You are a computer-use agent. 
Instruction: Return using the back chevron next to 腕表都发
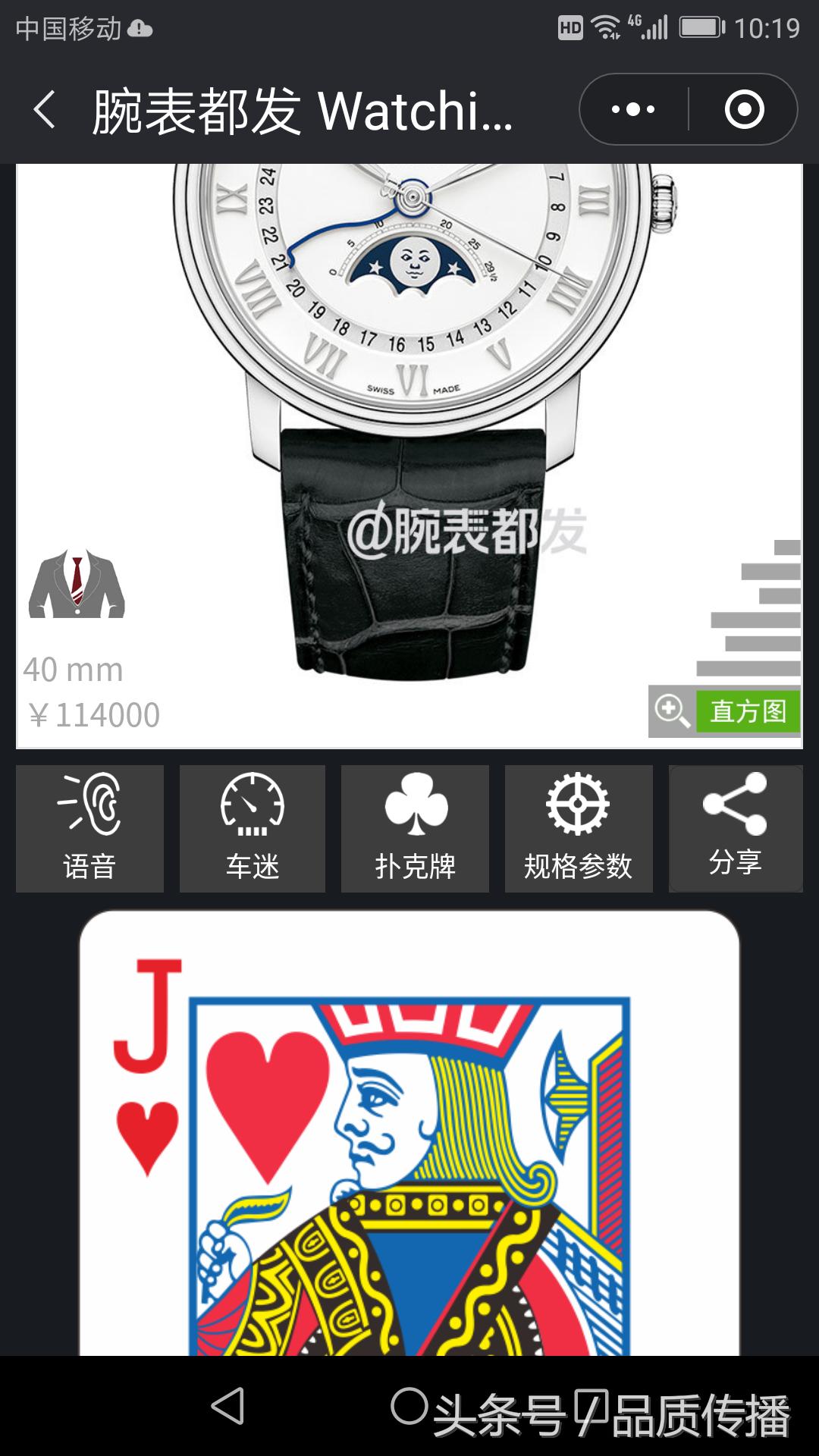pyautogui.click(x=45, y=108)
